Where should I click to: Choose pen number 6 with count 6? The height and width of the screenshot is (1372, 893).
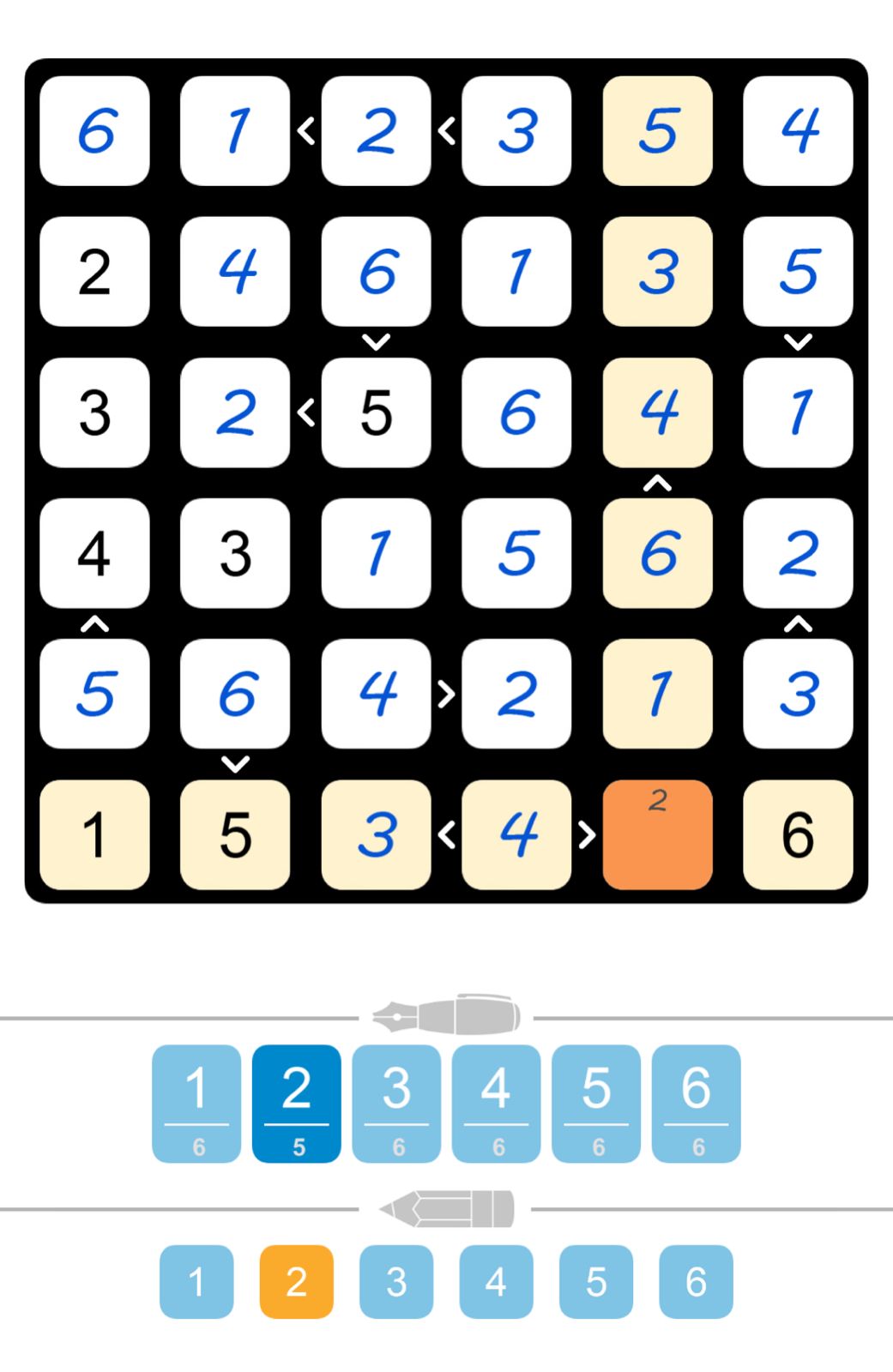696,1100
